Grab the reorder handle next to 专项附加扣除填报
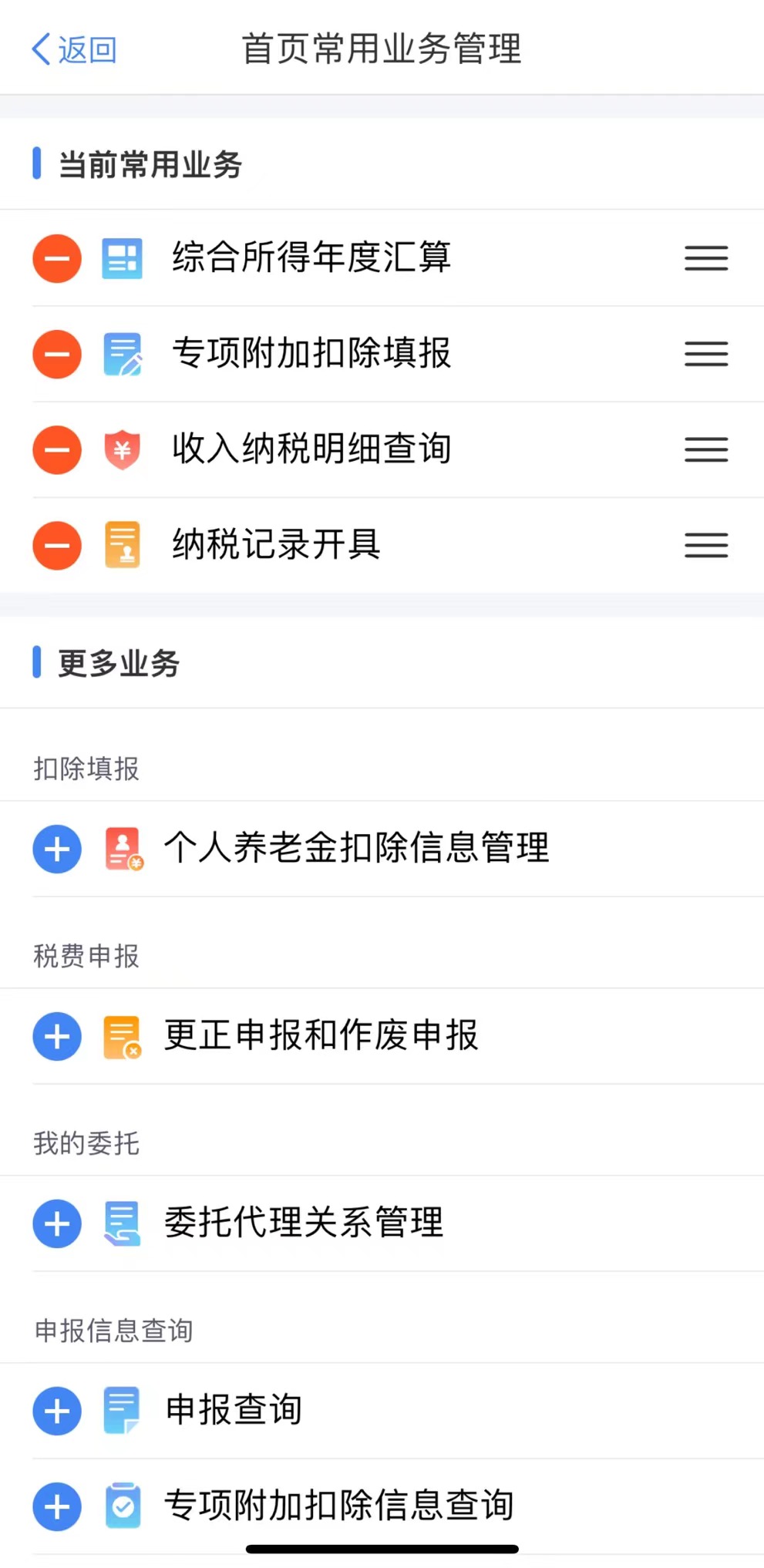 point(705,355)
